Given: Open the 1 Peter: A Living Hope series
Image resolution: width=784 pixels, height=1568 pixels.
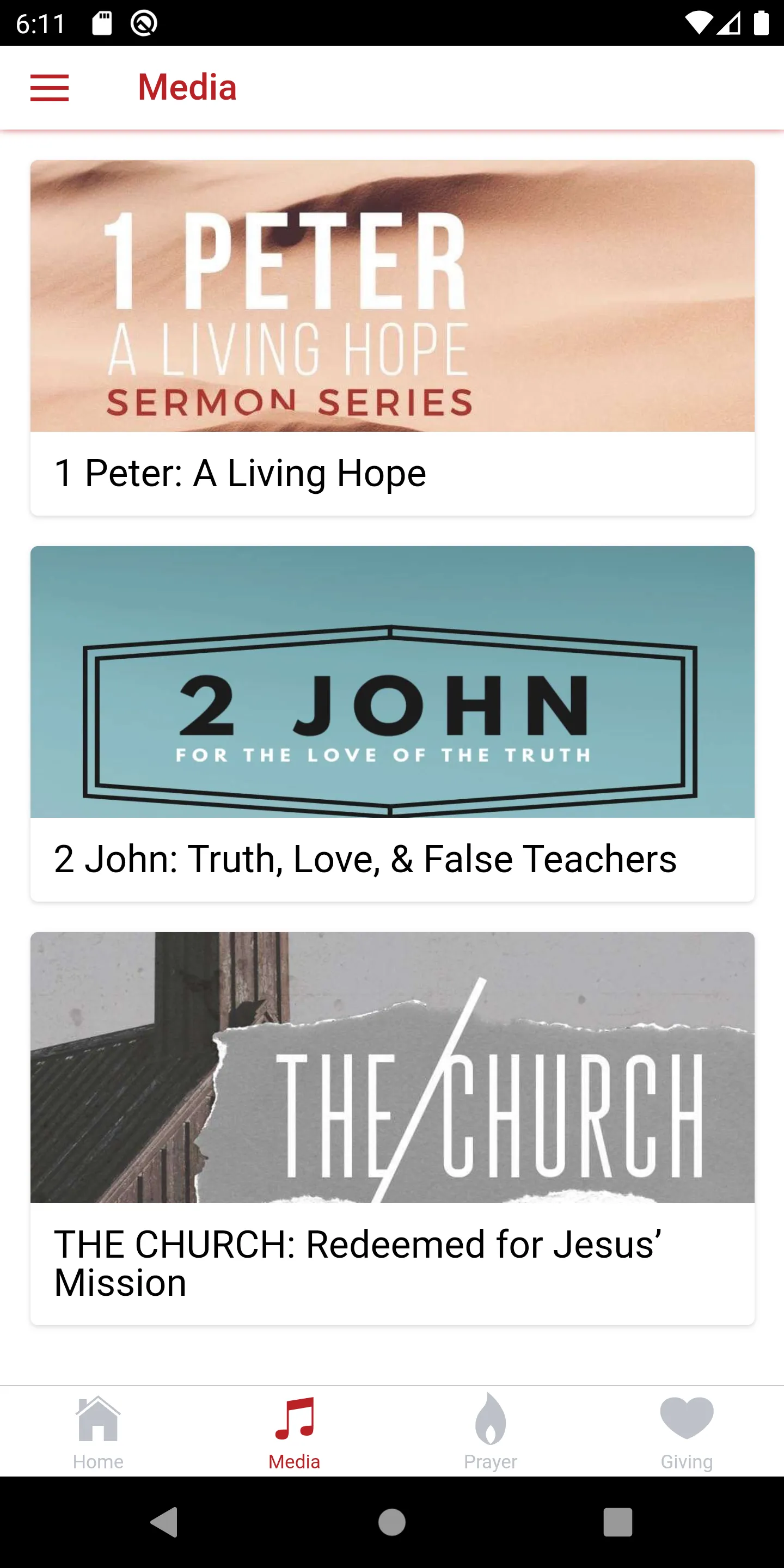Looking at the screenshot, I should (x=392, y=338).
